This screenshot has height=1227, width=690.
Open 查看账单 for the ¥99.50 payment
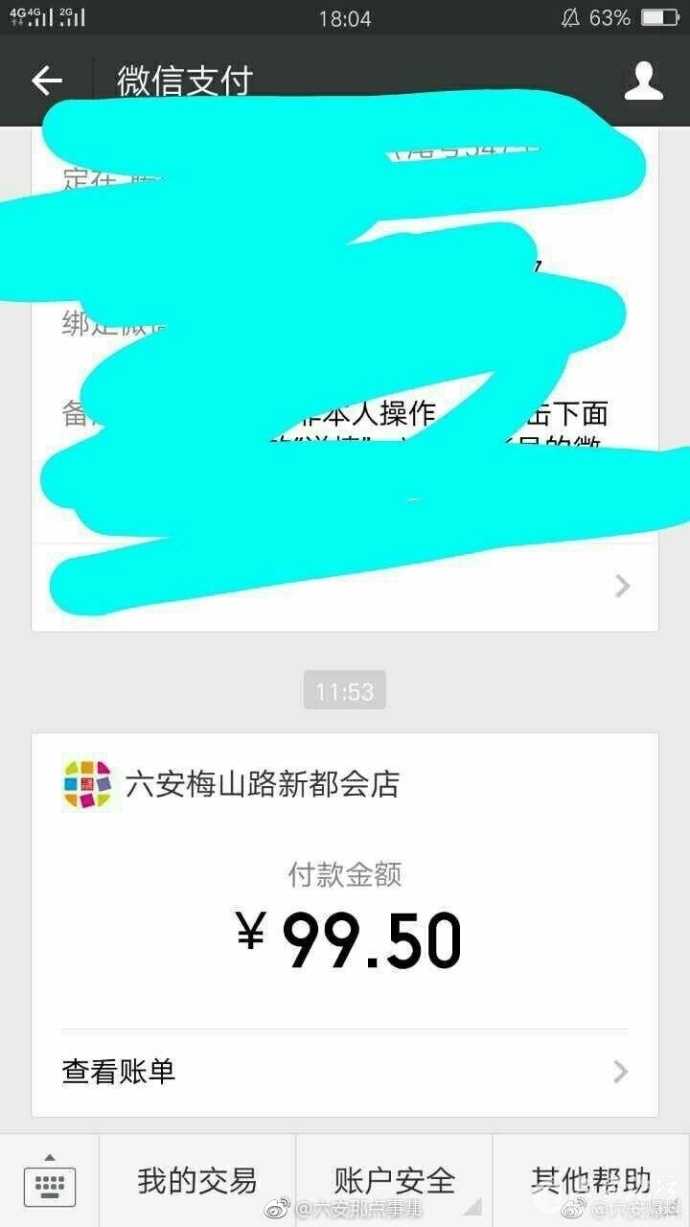click(344, 1071)
